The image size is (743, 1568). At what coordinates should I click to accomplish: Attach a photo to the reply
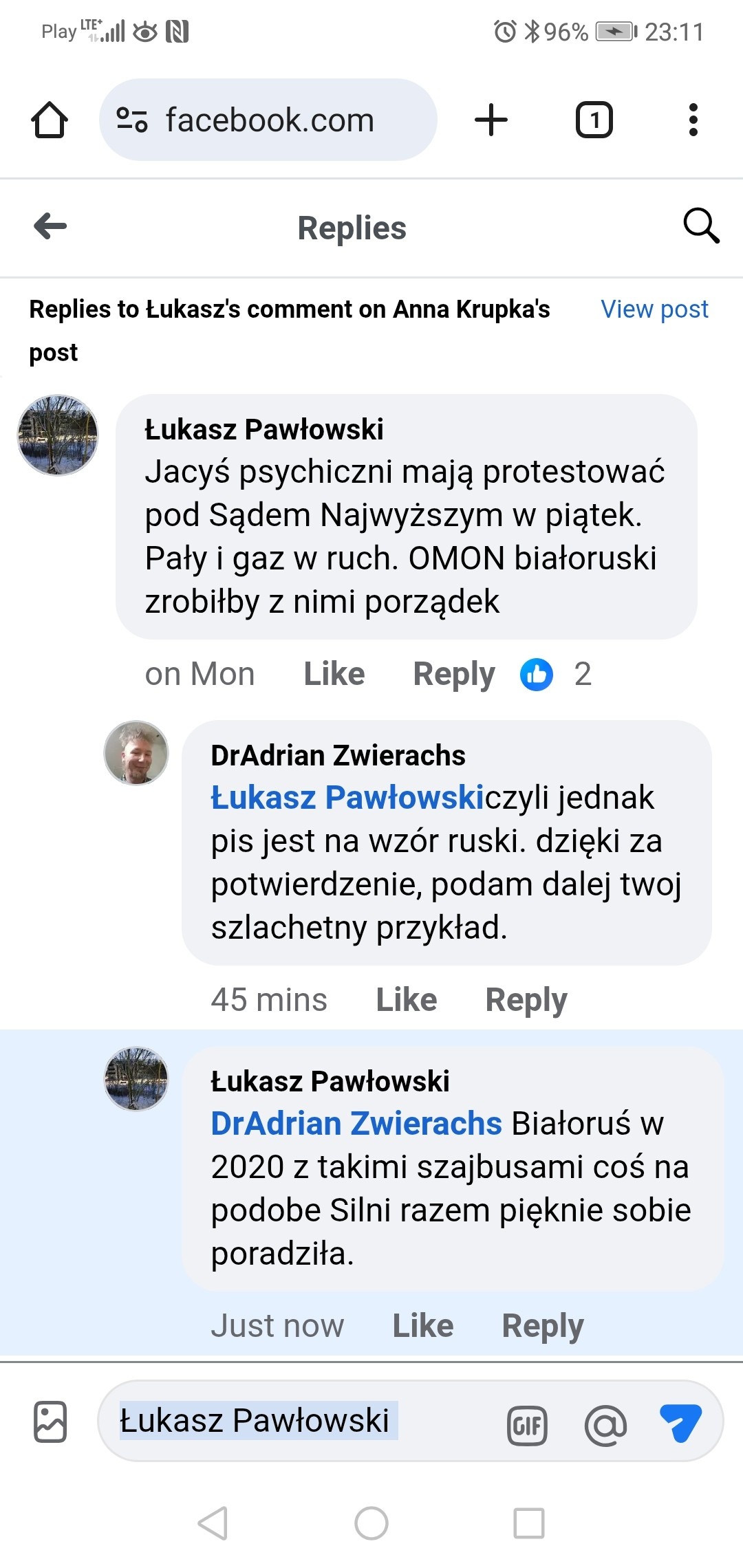tap(50, 1422)
